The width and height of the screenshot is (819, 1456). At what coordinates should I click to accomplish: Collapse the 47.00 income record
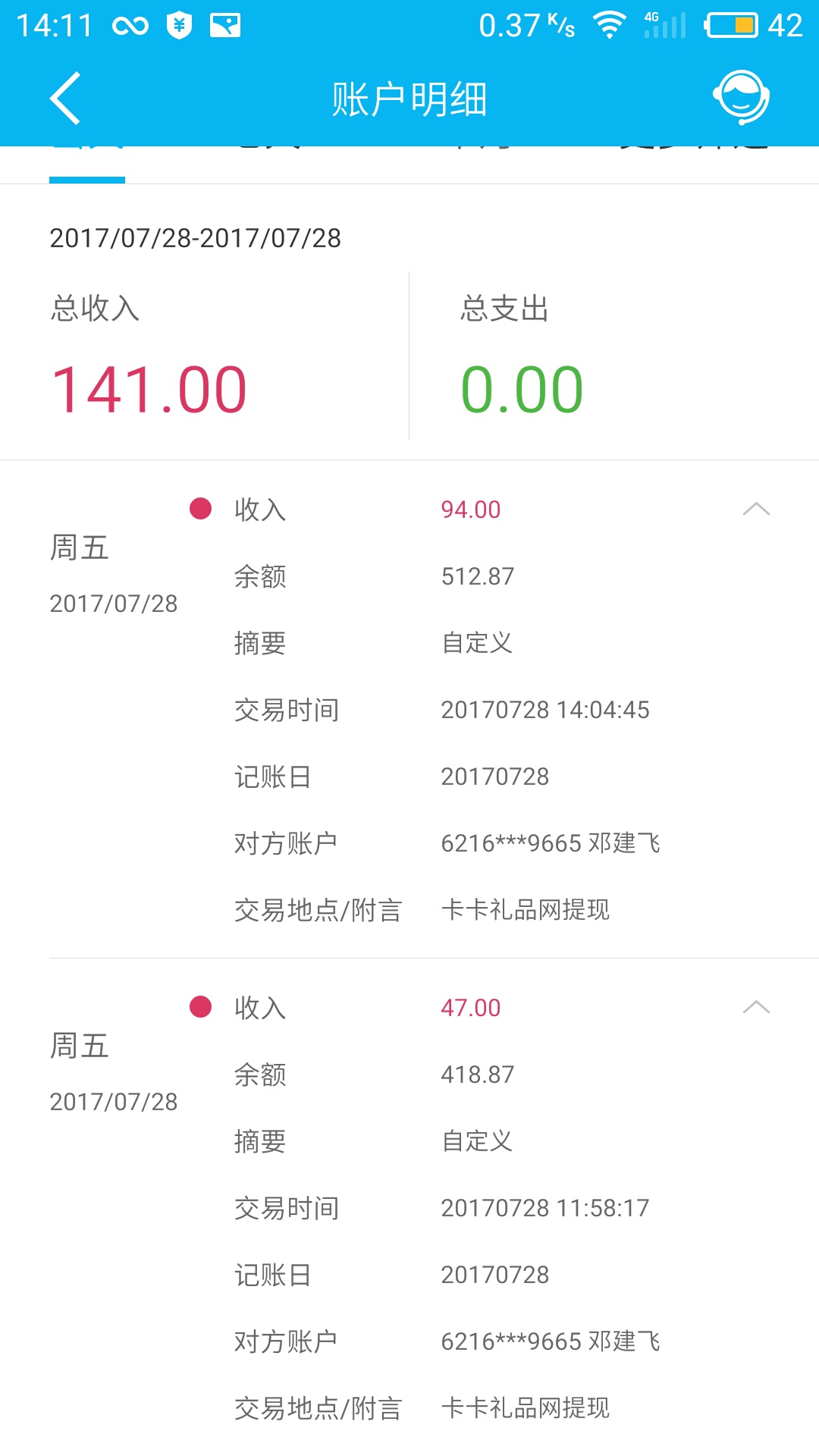pos(756,1008)
